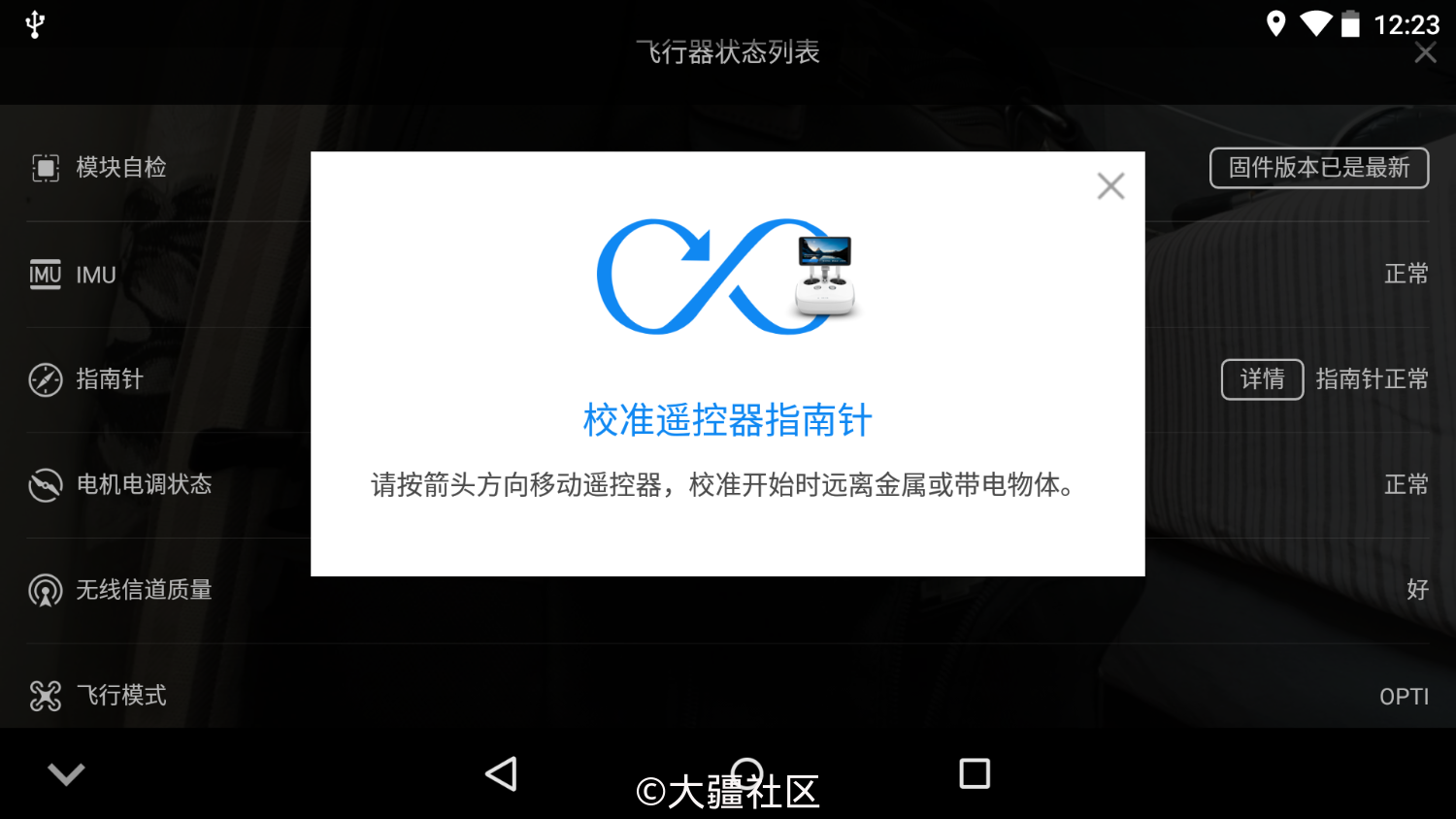Image resolution: width=1456 pixels, height=819 pixels.
Task: Open the IMU status row
Action: point(96,275)
